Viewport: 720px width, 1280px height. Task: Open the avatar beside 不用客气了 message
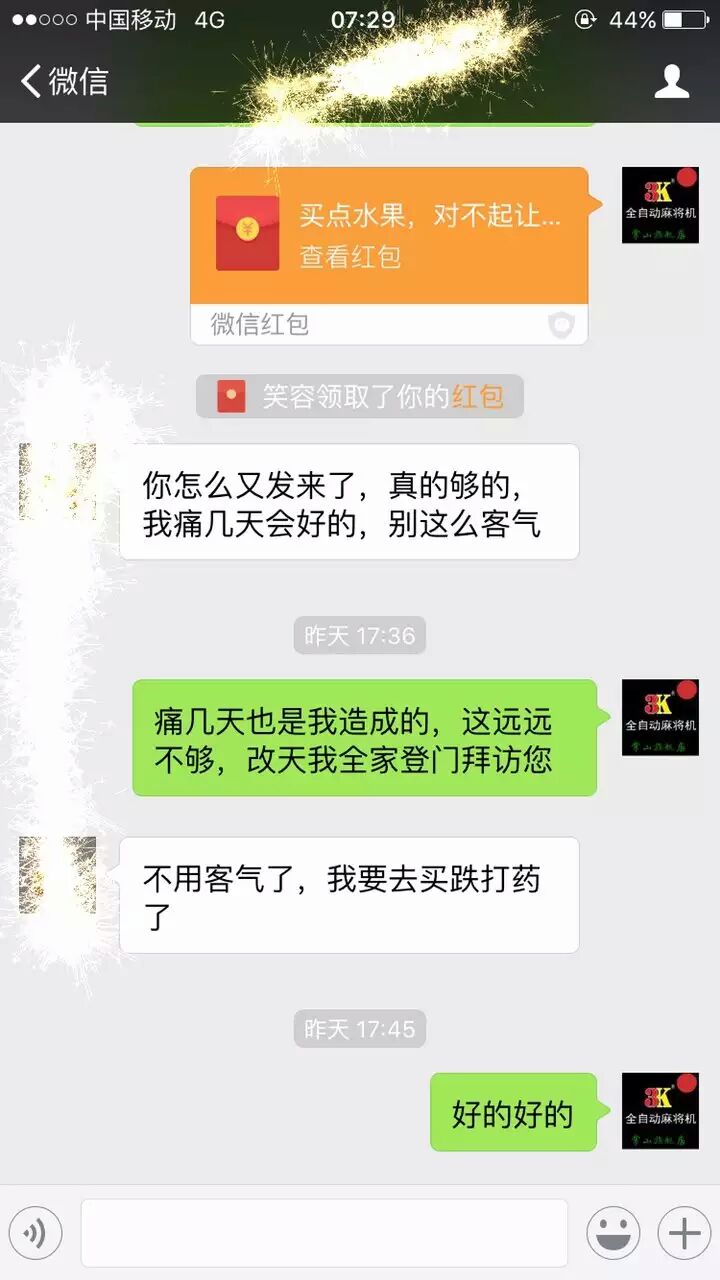click(58, 875)
